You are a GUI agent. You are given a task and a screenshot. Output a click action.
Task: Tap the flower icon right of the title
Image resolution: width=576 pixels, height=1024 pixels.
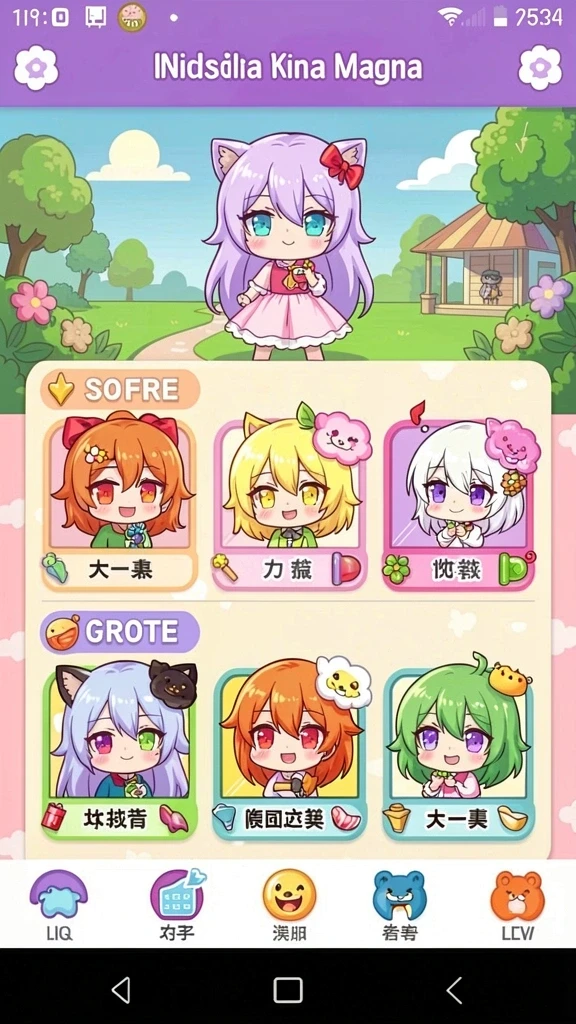[x=540, y=67]
